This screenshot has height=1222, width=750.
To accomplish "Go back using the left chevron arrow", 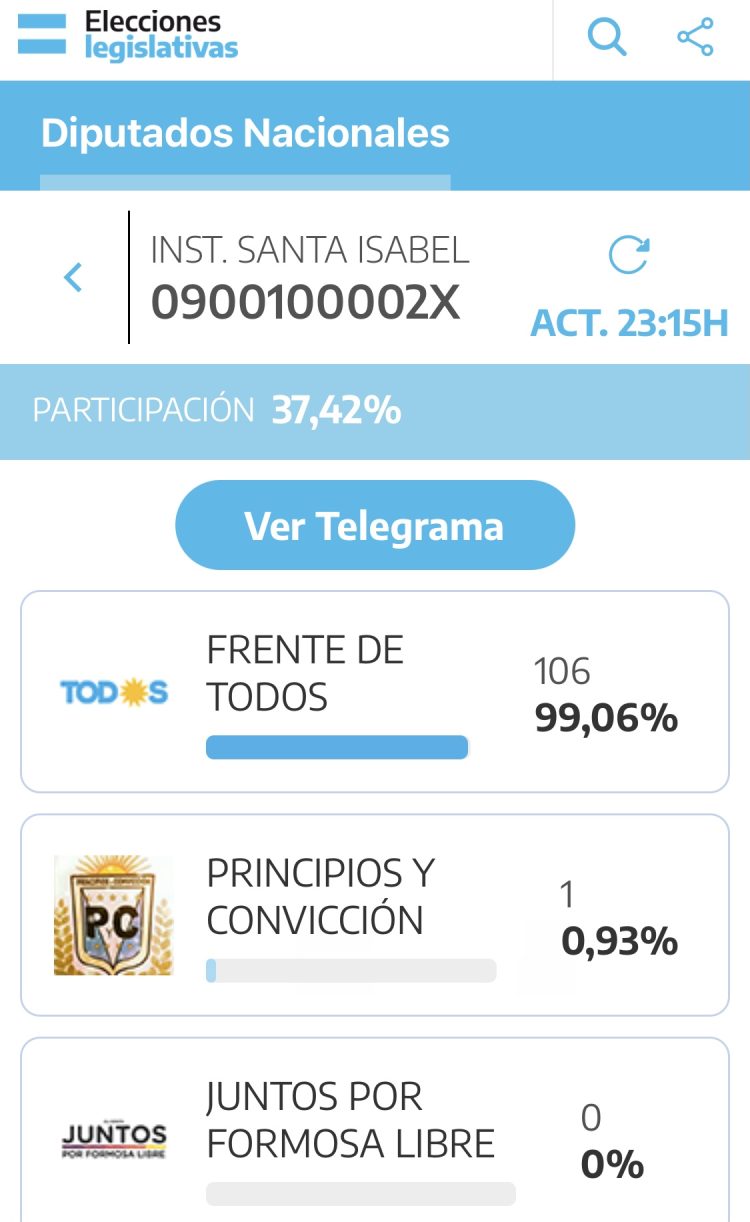I will click(72, 277).
